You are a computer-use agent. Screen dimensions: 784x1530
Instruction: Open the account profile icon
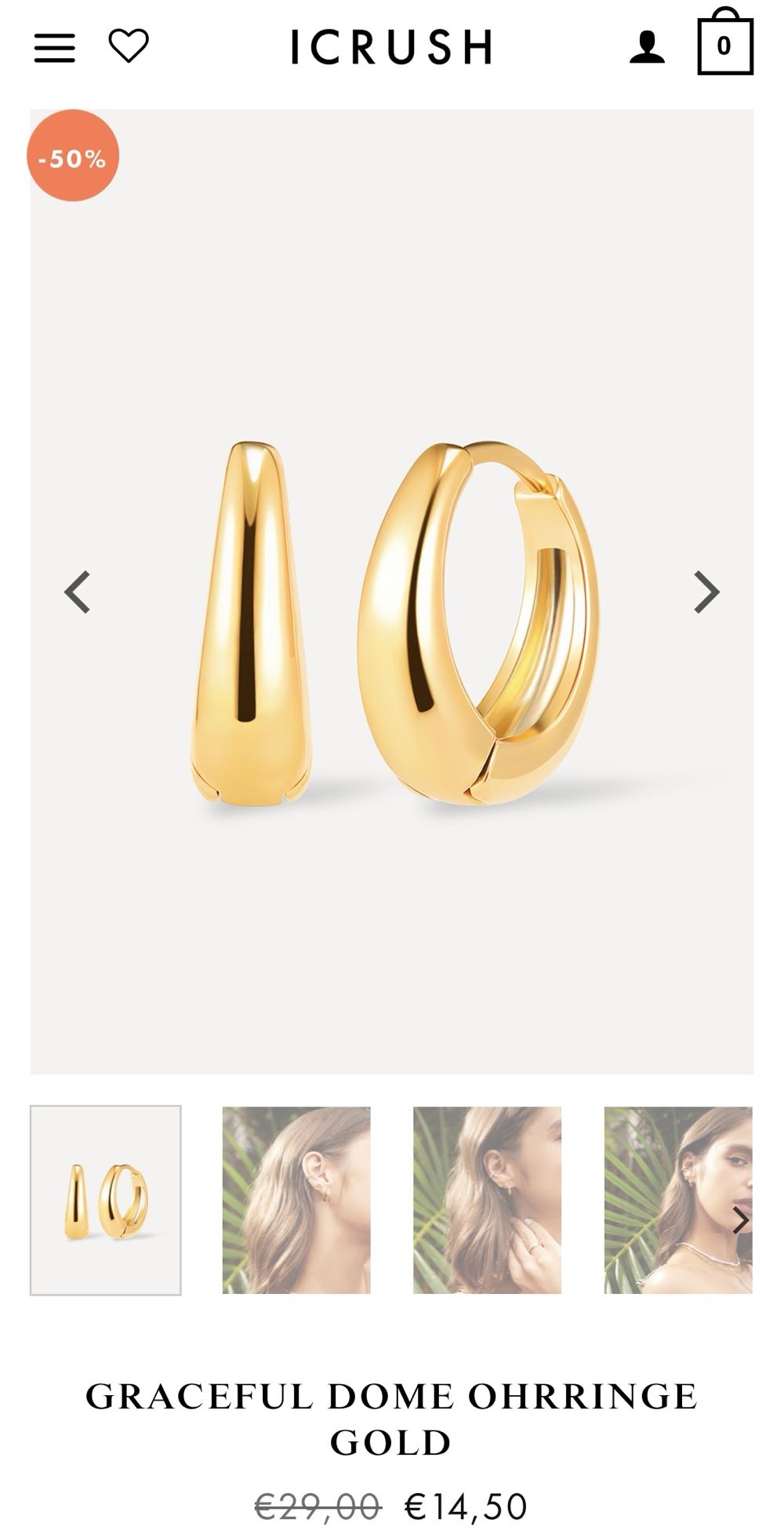[x=647, y=47]
